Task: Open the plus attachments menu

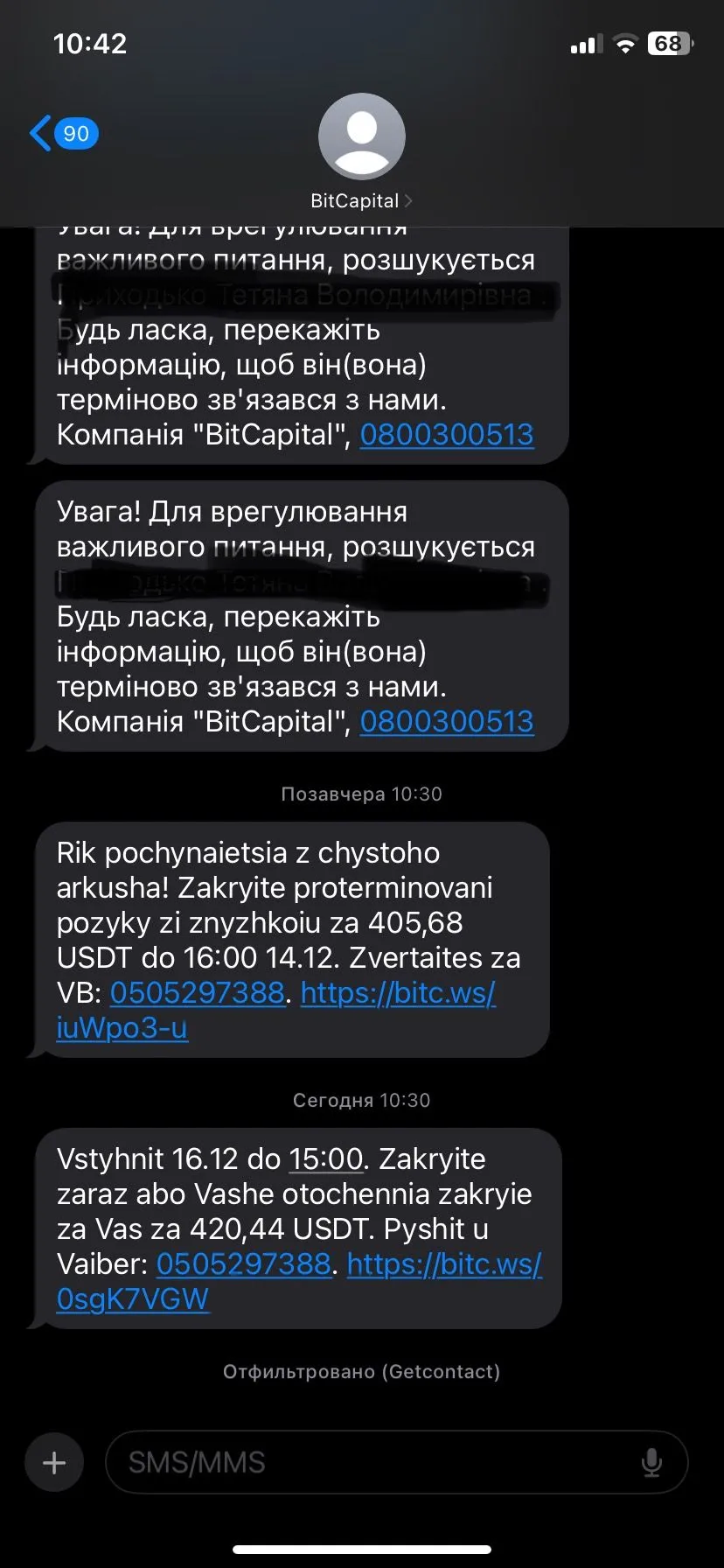Action: [x=54, y=1462]
